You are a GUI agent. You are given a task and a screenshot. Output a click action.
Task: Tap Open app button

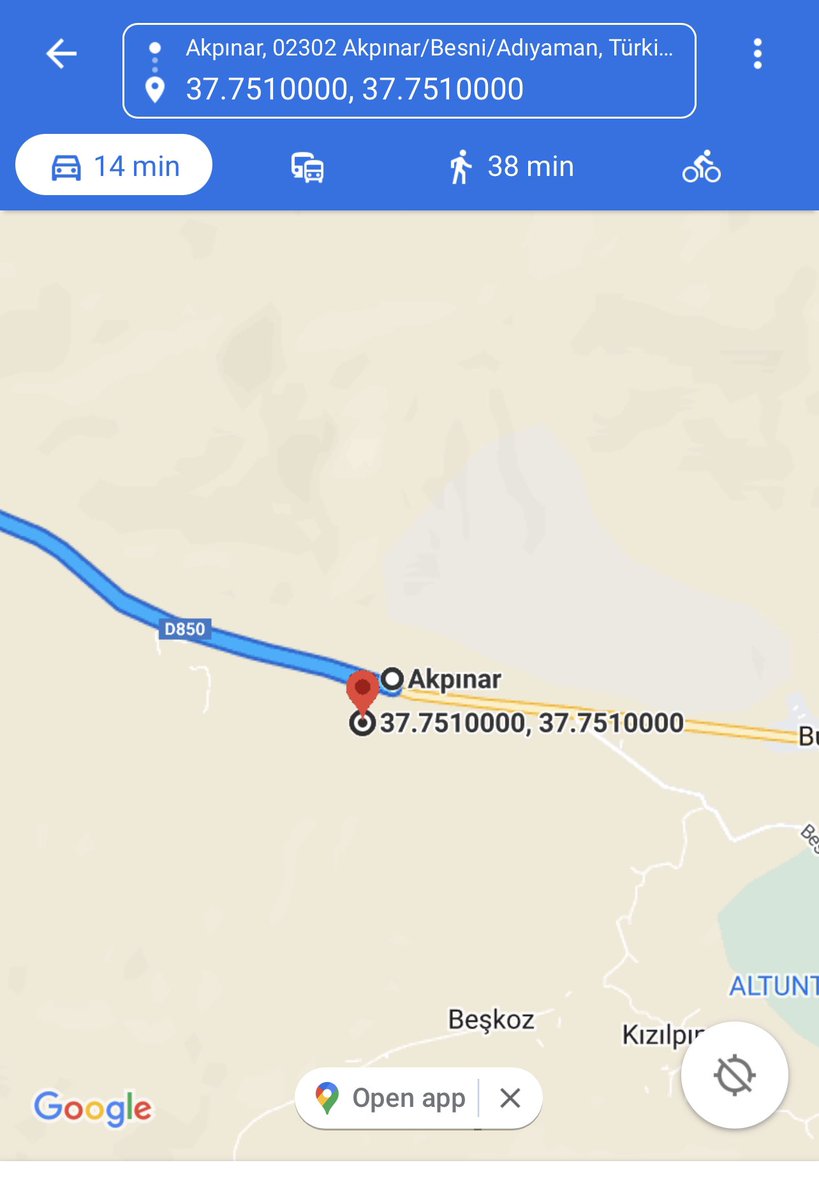(392, 1098)
